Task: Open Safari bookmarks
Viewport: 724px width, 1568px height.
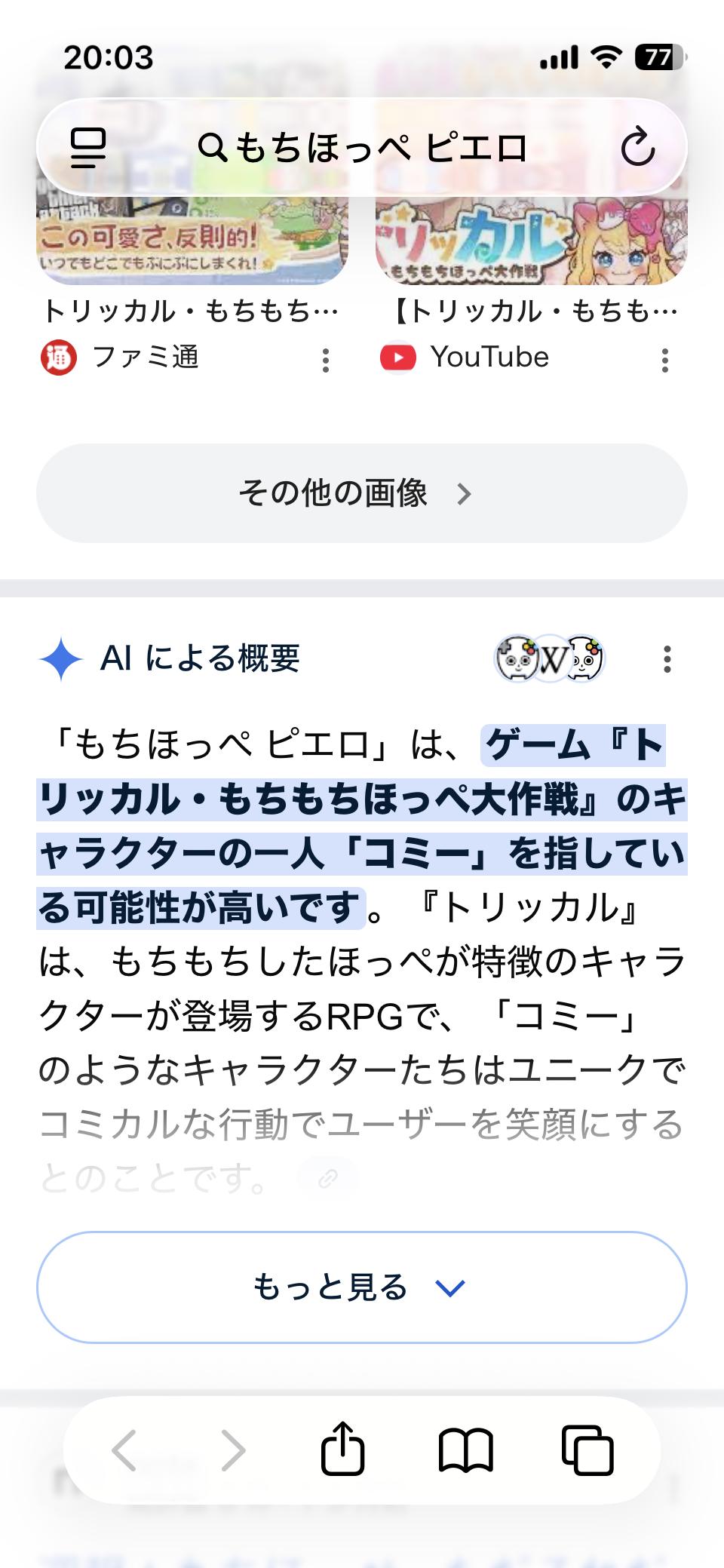Action: point(465,1448)
